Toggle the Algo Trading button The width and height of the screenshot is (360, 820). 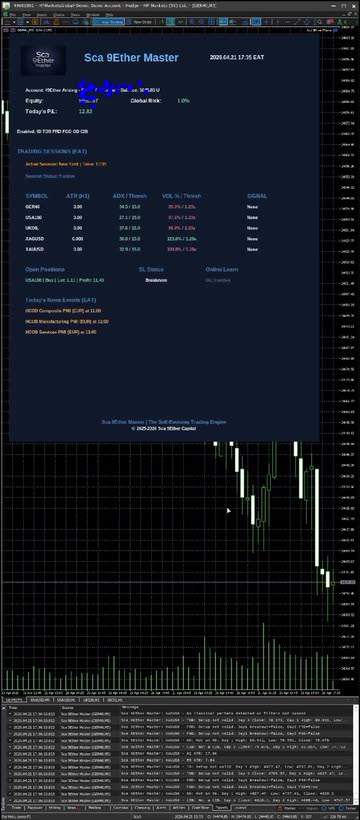coord(109,22)
